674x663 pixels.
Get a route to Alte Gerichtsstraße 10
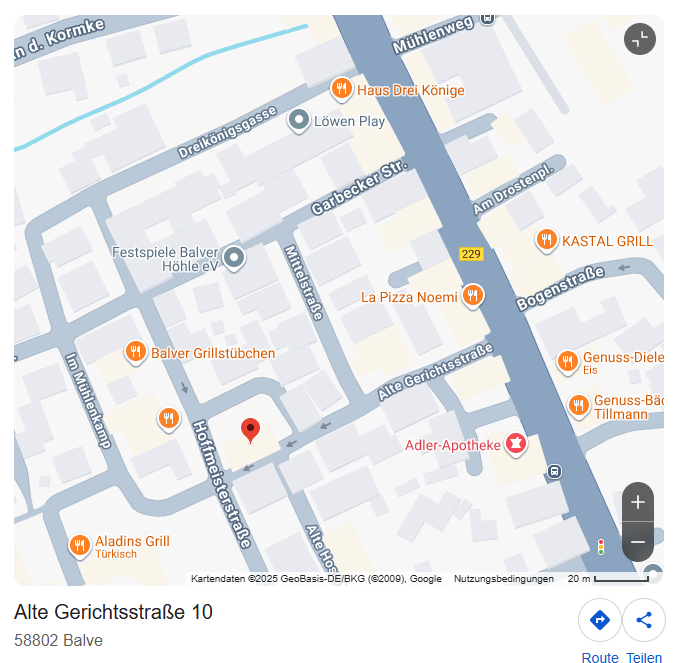pos(600,620)
